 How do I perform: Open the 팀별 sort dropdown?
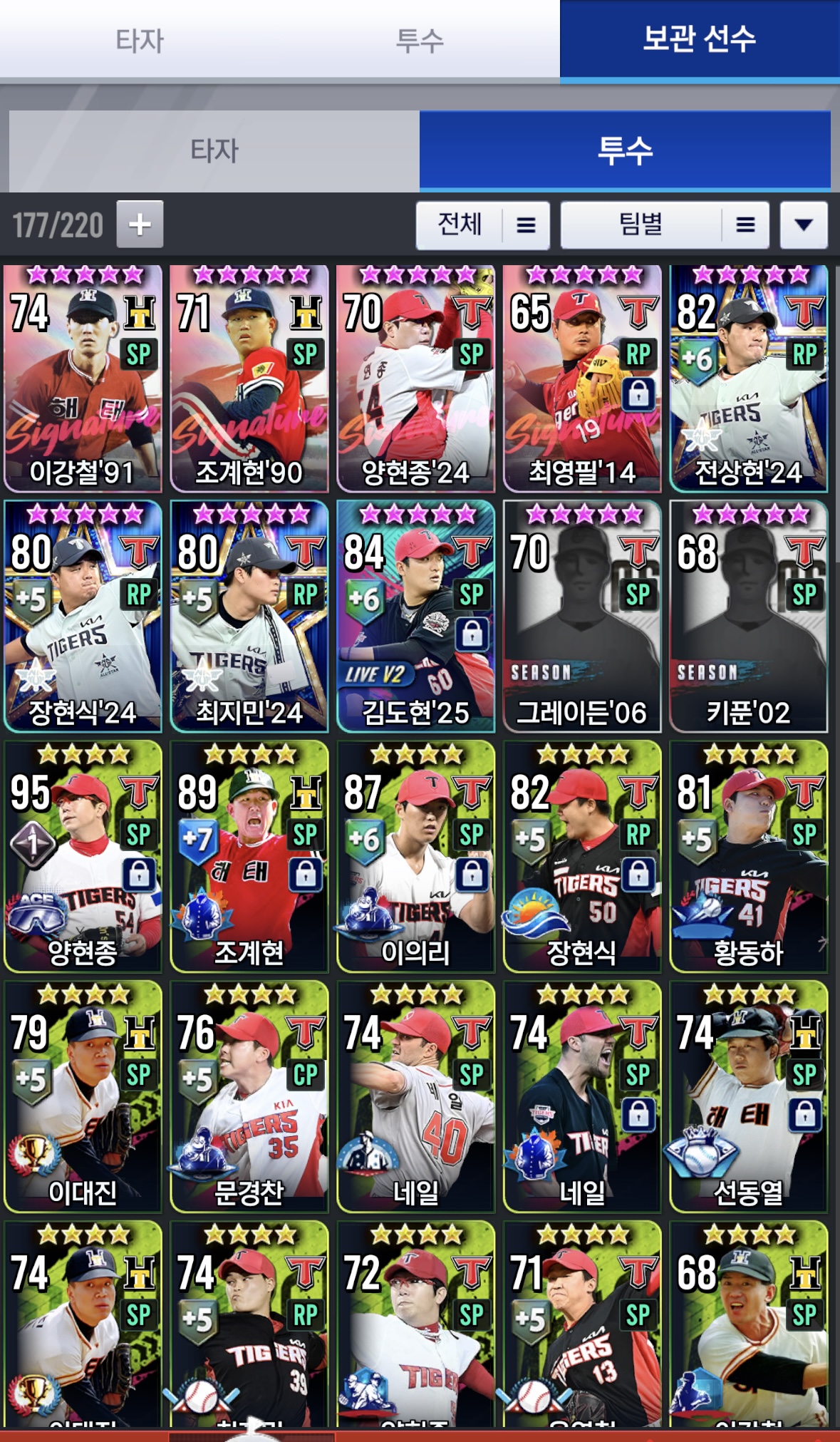point(664,225)
